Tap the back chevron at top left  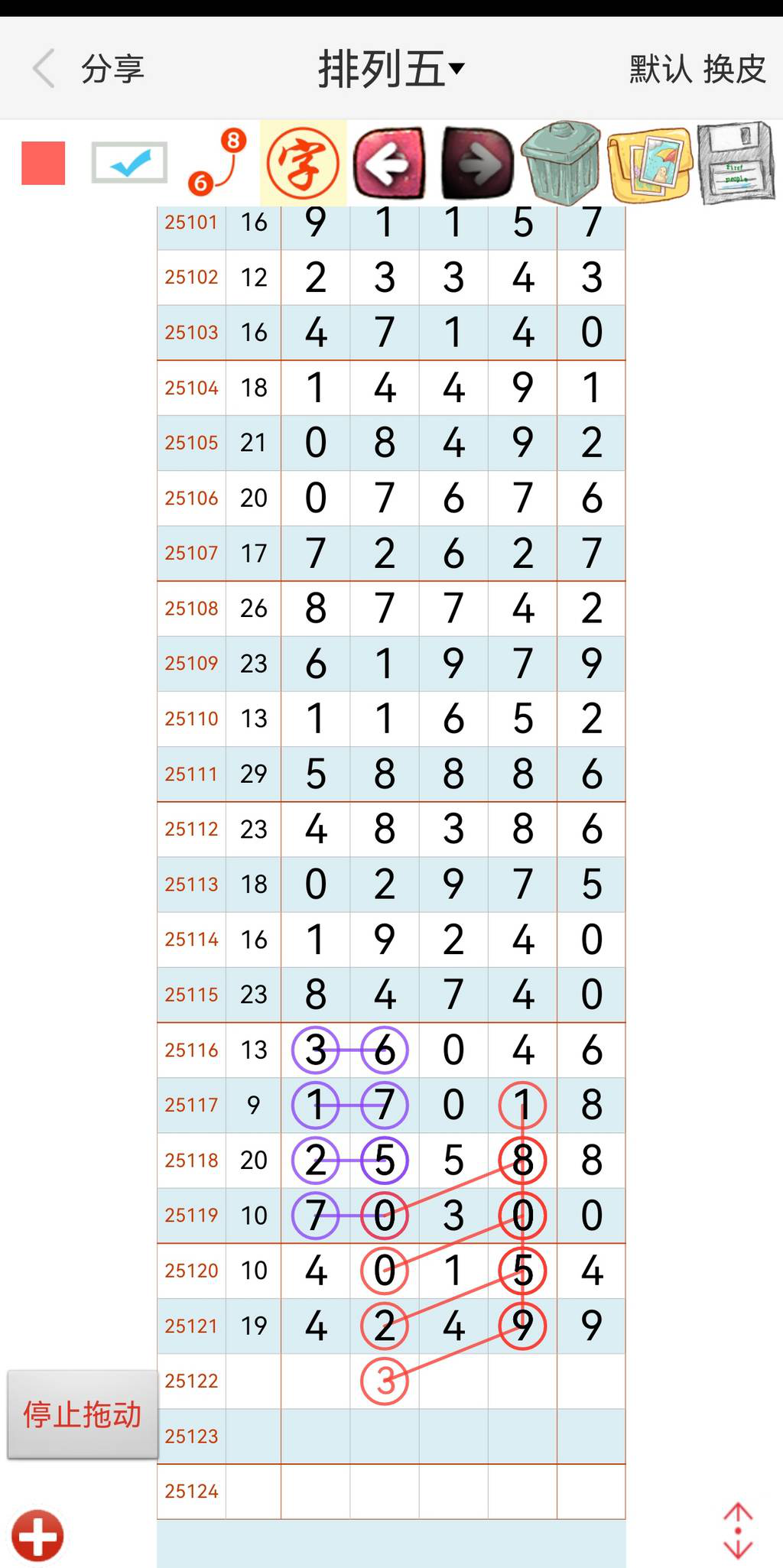coord(44,68)
